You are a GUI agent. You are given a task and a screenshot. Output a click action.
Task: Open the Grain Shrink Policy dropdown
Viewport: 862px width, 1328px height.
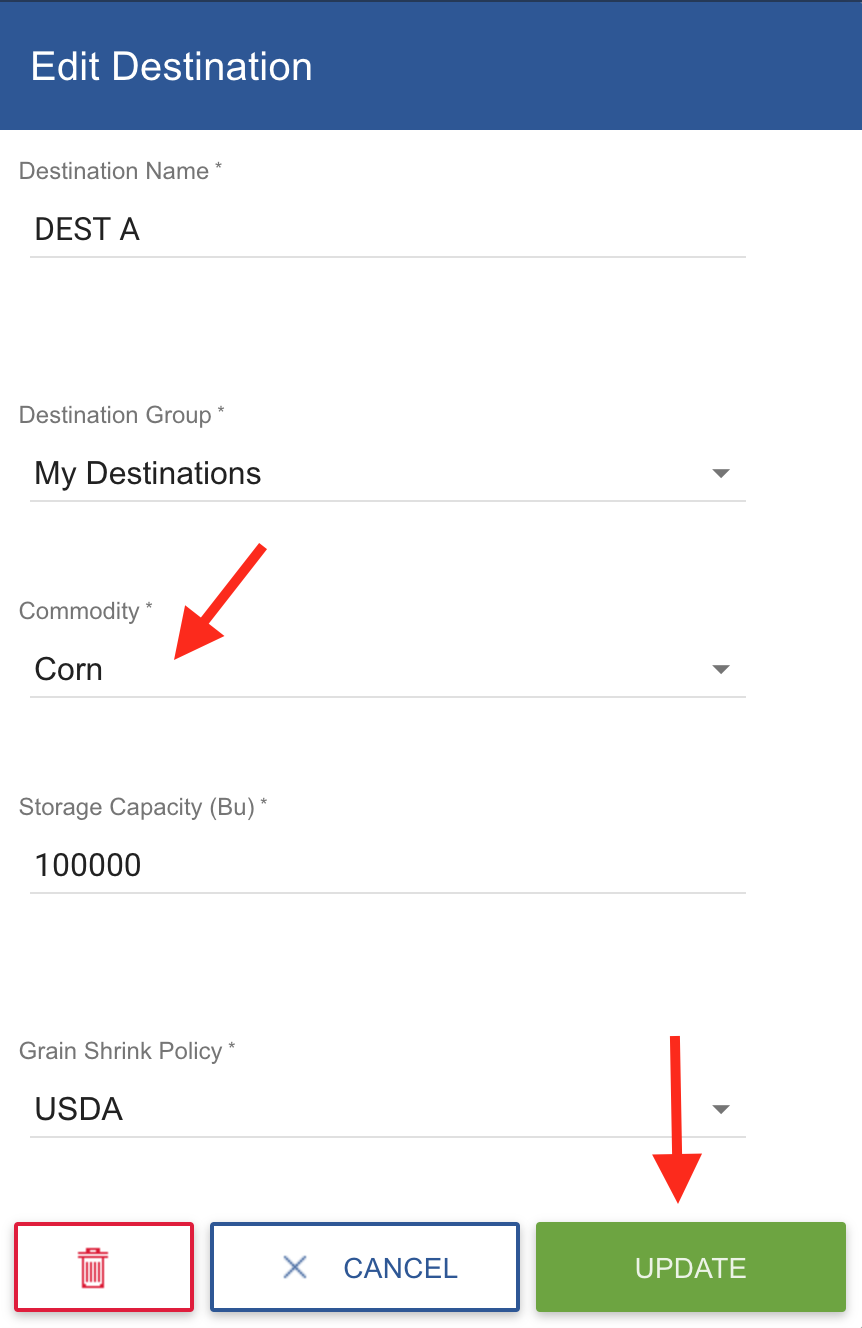point(387,1109)
